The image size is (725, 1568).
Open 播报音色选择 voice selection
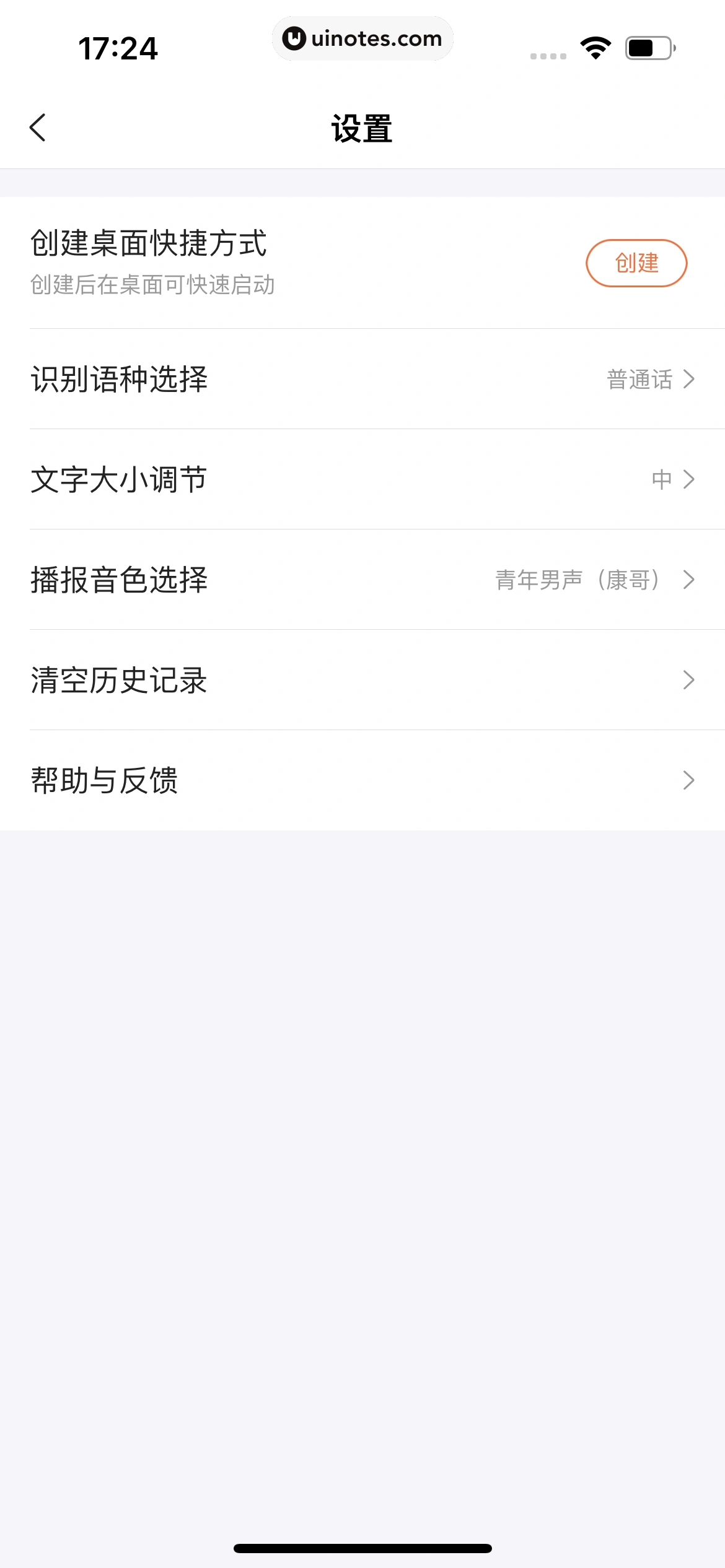pos(362,580)
